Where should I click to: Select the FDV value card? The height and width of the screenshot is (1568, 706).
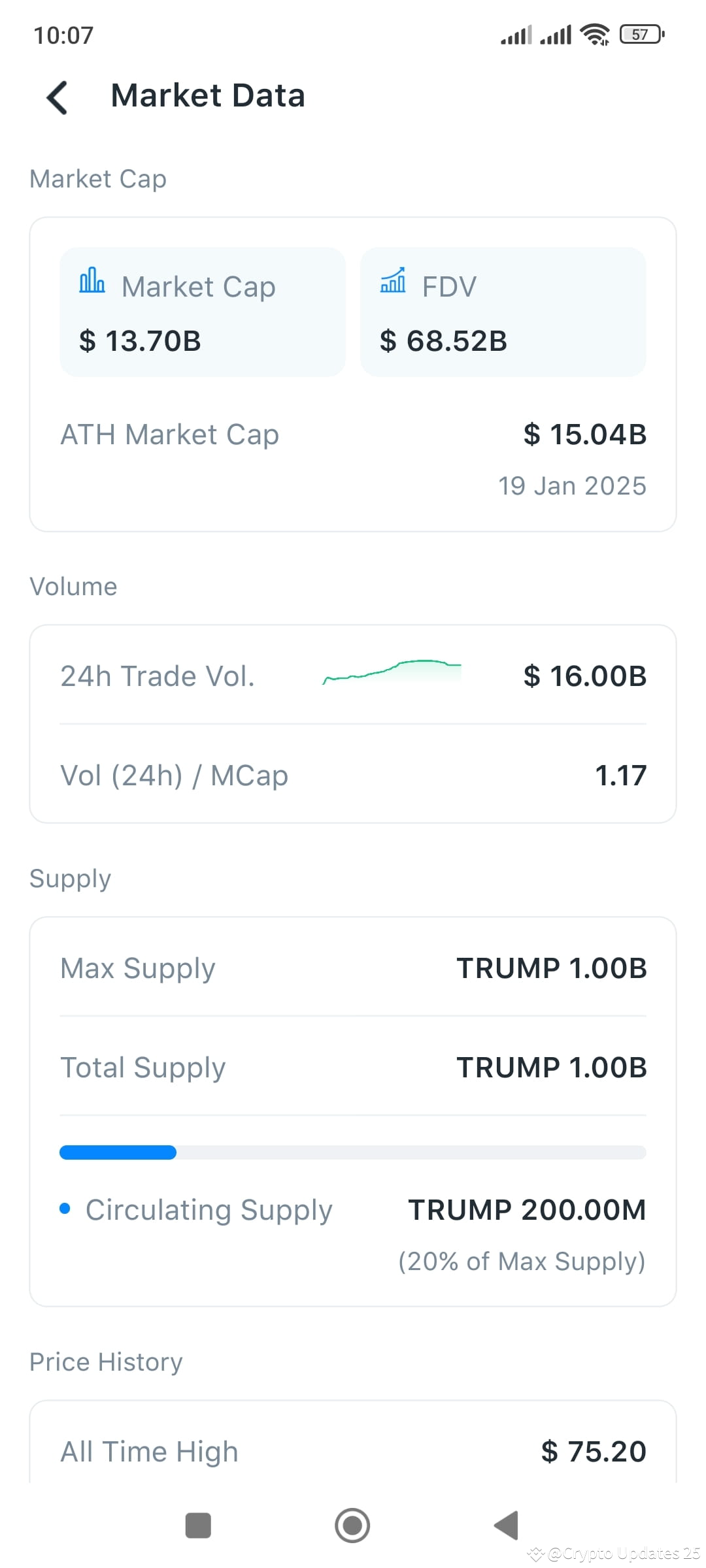503,312
